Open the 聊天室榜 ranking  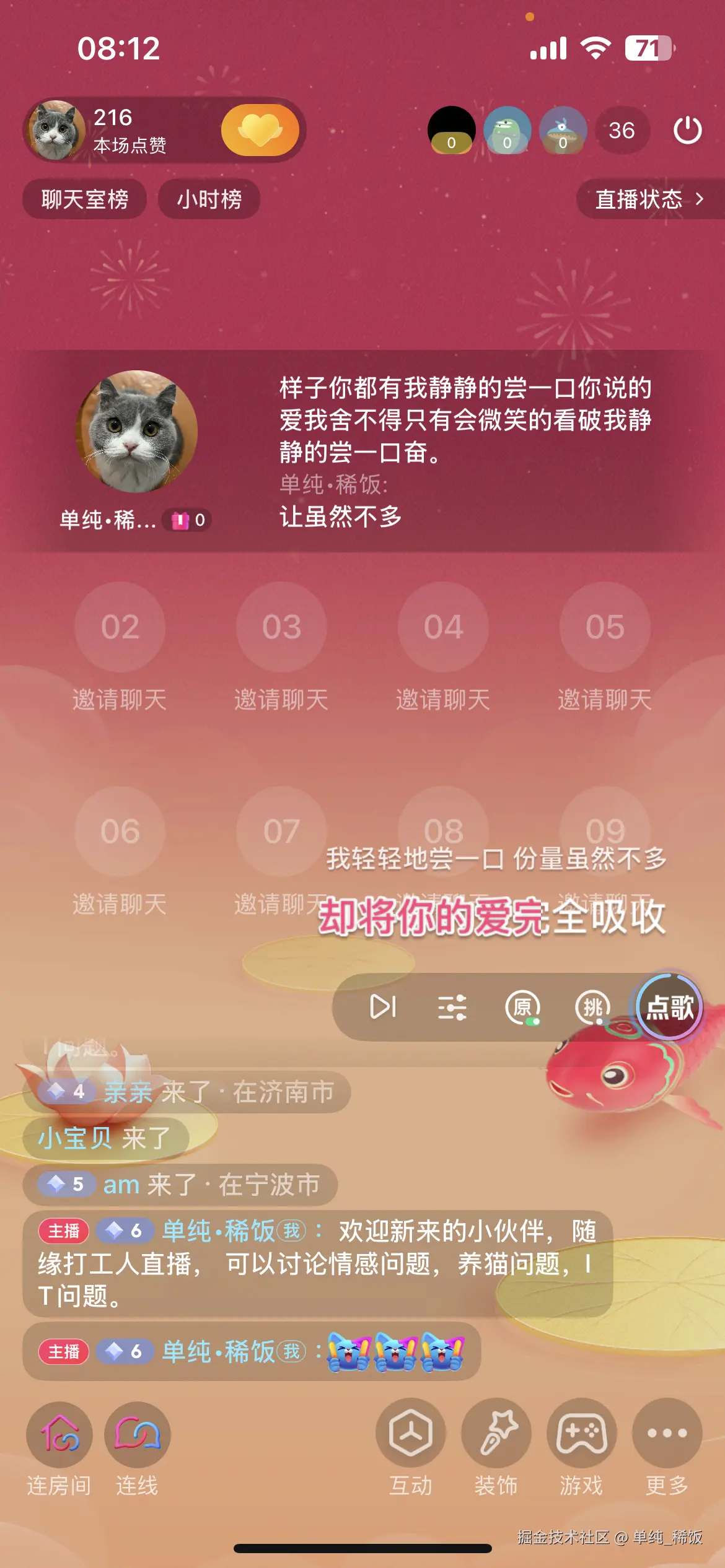pyautogui.click(x=85, y=199)
